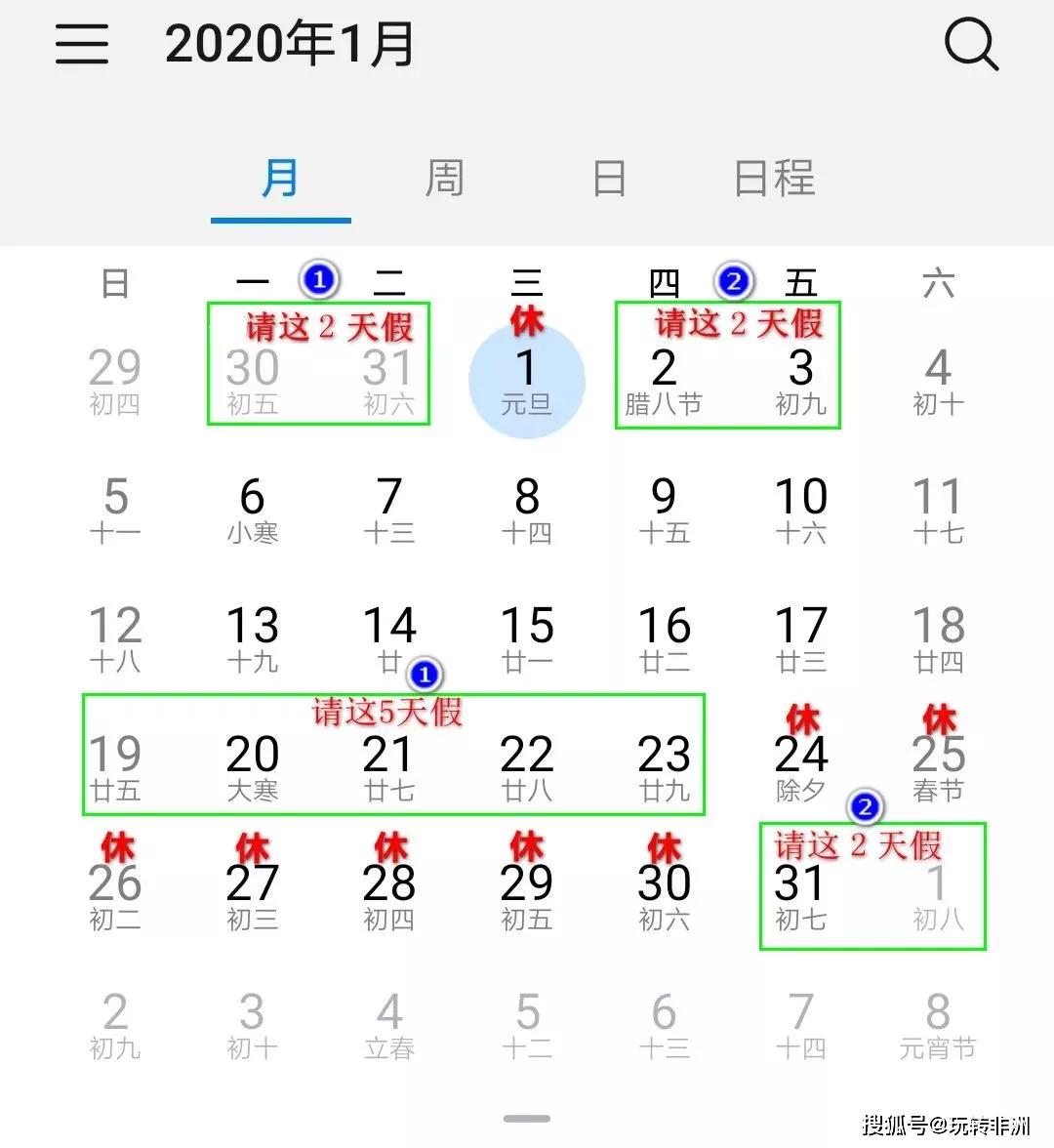
Task: Select January 1 元旦
Action: click(x=527, y=380)
